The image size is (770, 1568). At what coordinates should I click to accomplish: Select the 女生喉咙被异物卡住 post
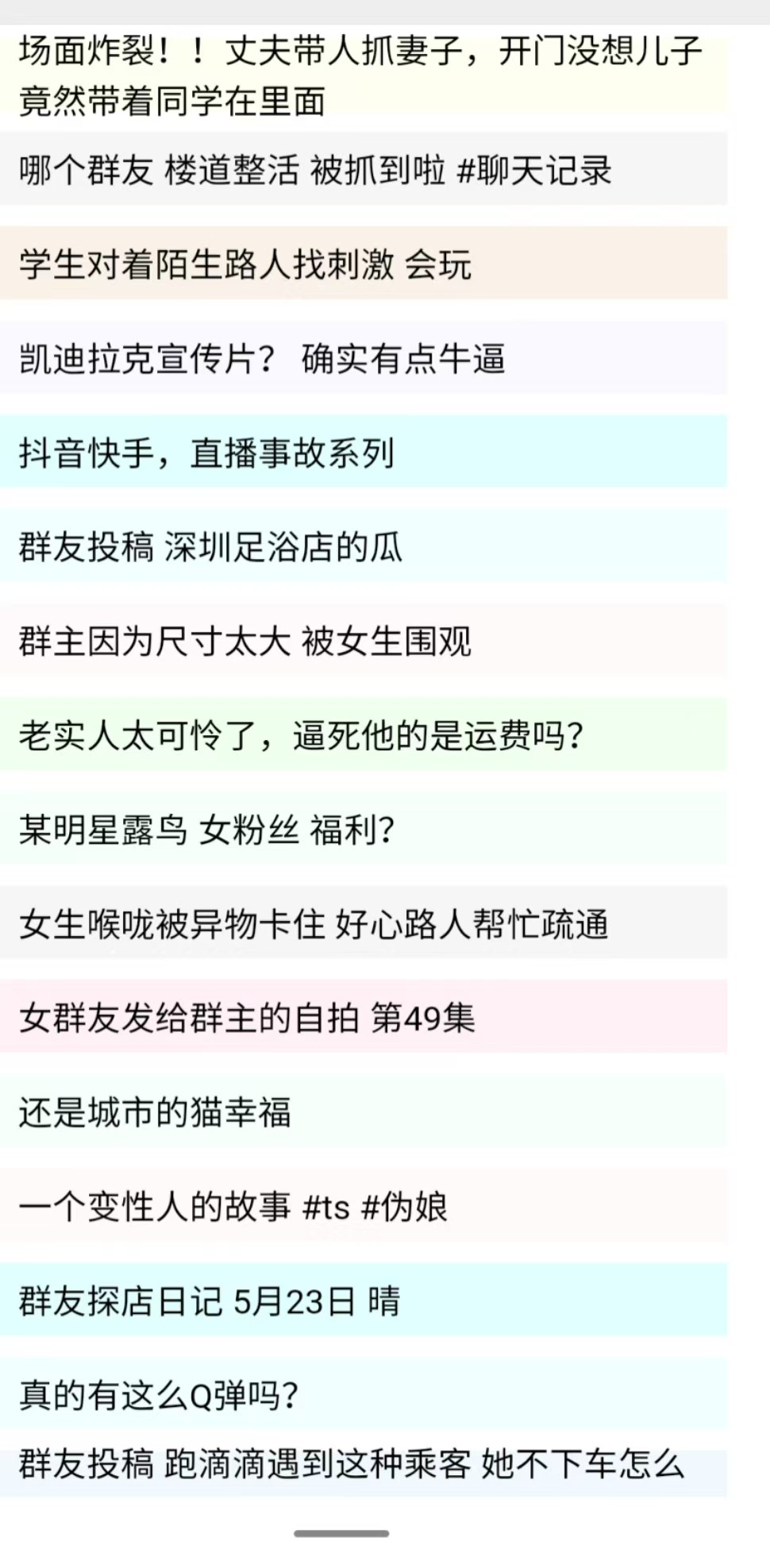point(314,923)
